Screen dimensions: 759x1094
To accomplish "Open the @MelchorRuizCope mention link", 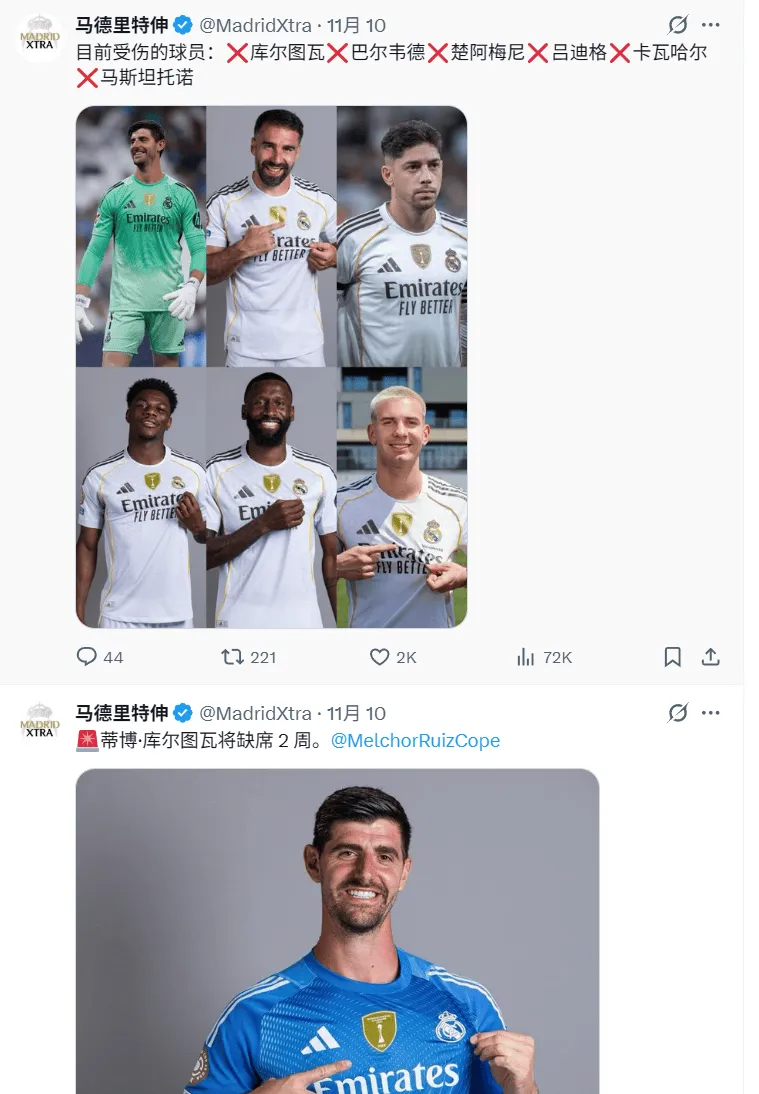I will point(415,741).
